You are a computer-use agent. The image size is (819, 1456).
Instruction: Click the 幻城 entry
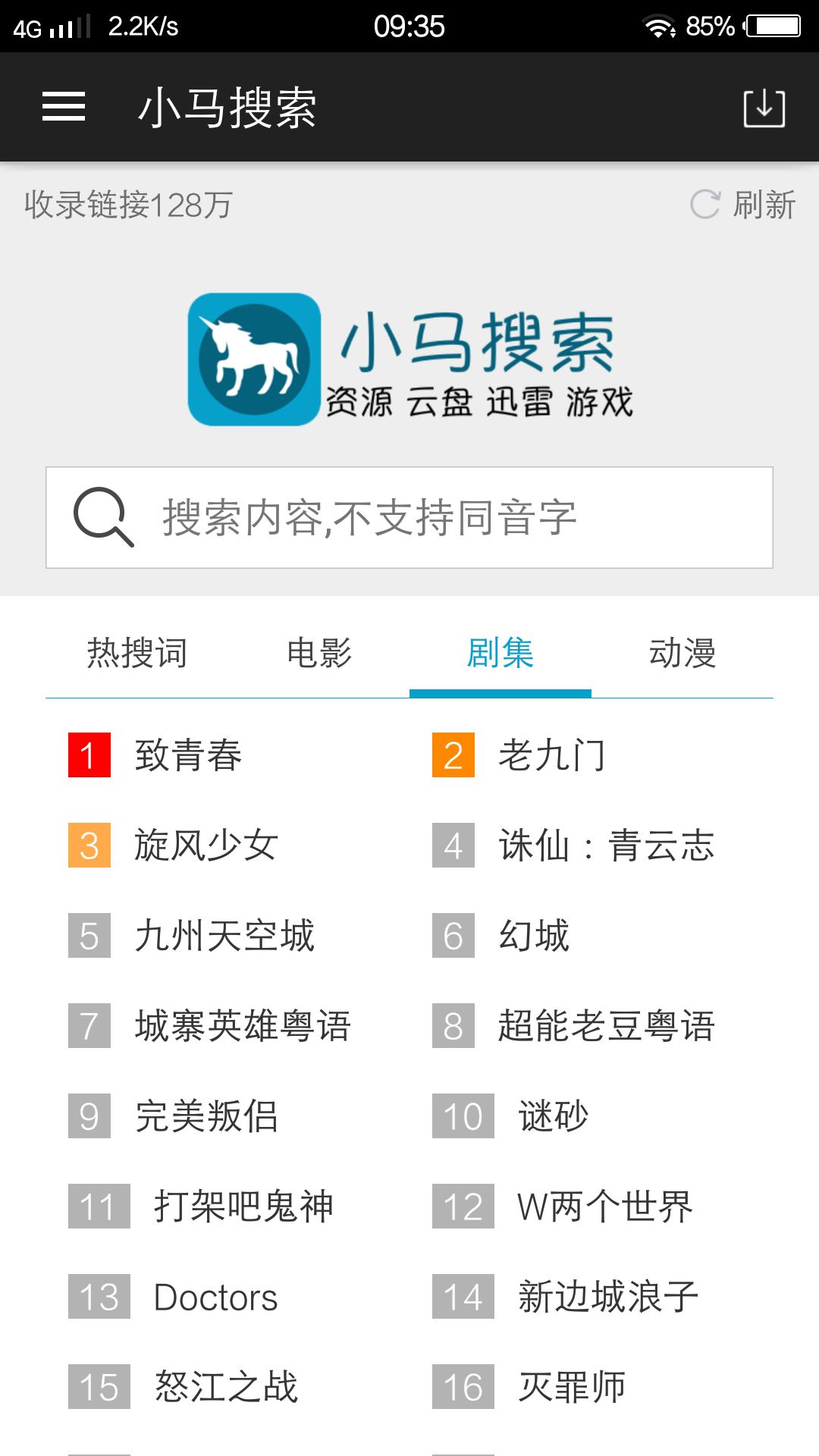click(535, 936)
